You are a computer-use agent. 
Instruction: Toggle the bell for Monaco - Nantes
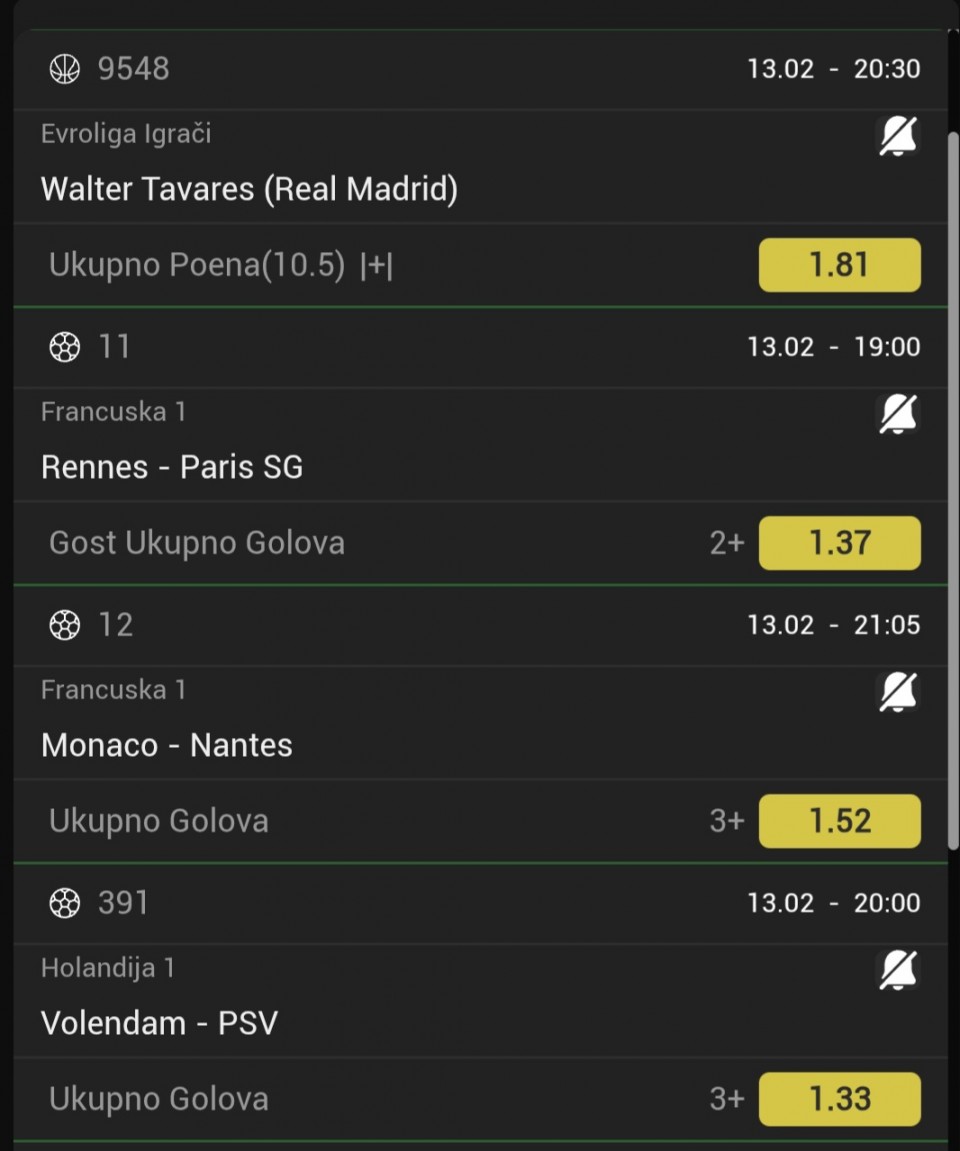tap(897, 692)
